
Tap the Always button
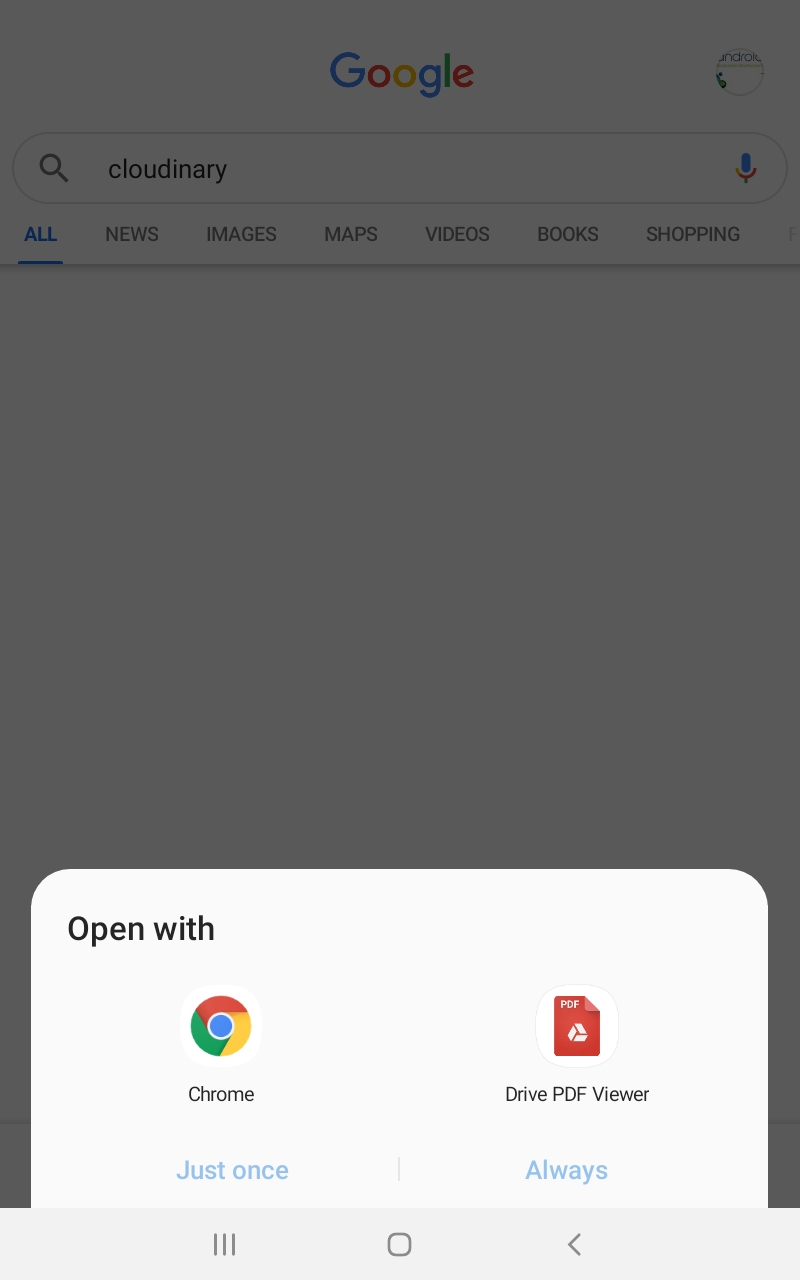(x=567, y=1170)
